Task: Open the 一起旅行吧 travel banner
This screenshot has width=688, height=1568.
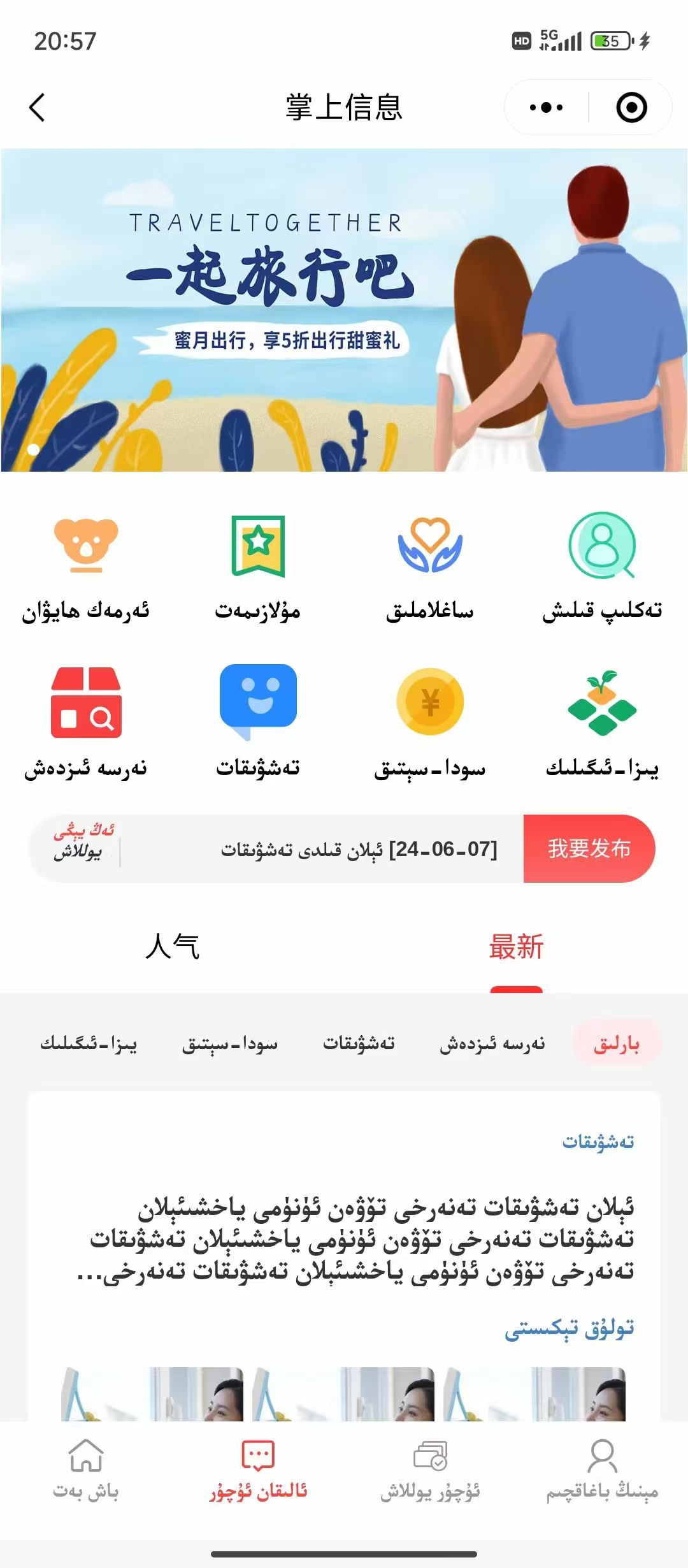Action: pyautogui.click(x=344, y=310)
